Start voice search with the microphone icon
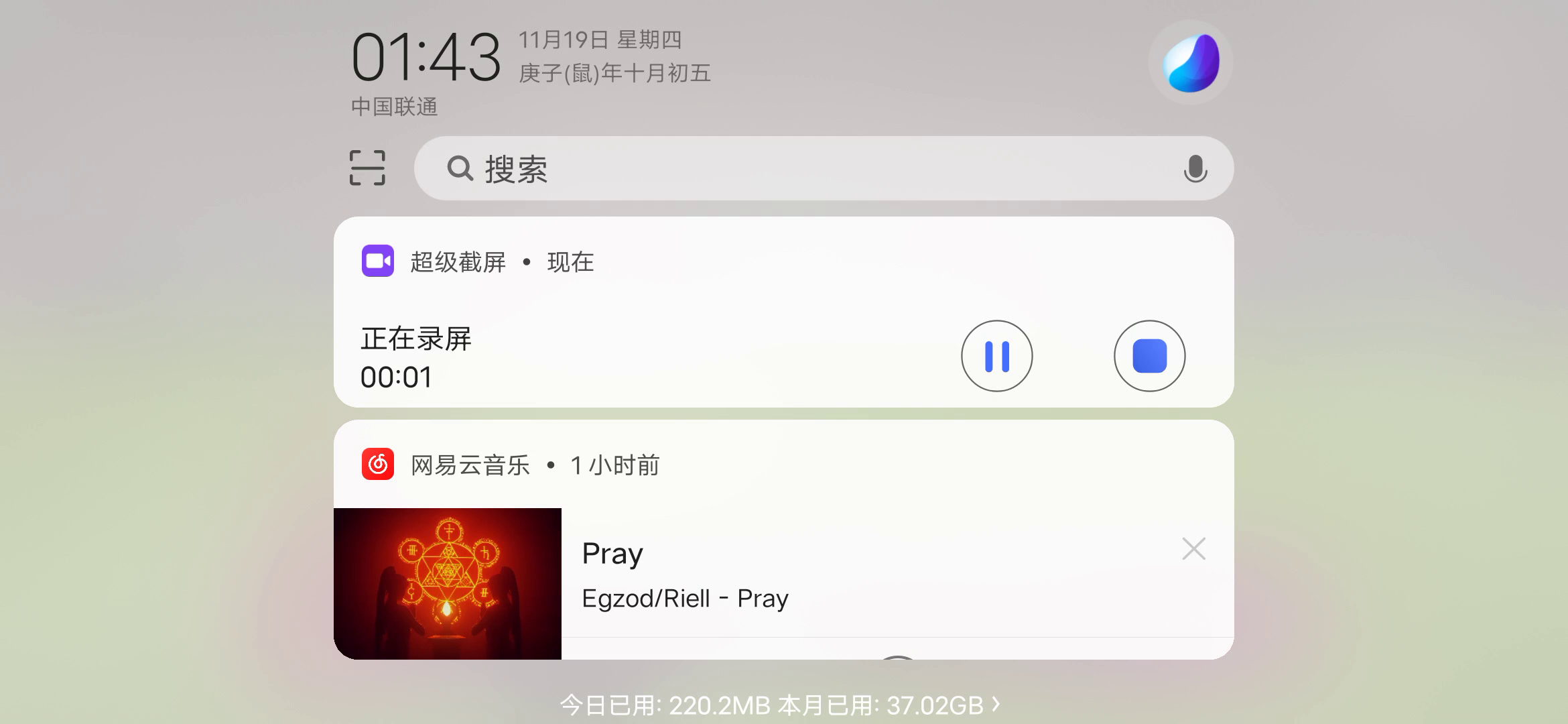Image resolution: width=1568 pixels, height=724 pixels. [x=1195, y=169]
